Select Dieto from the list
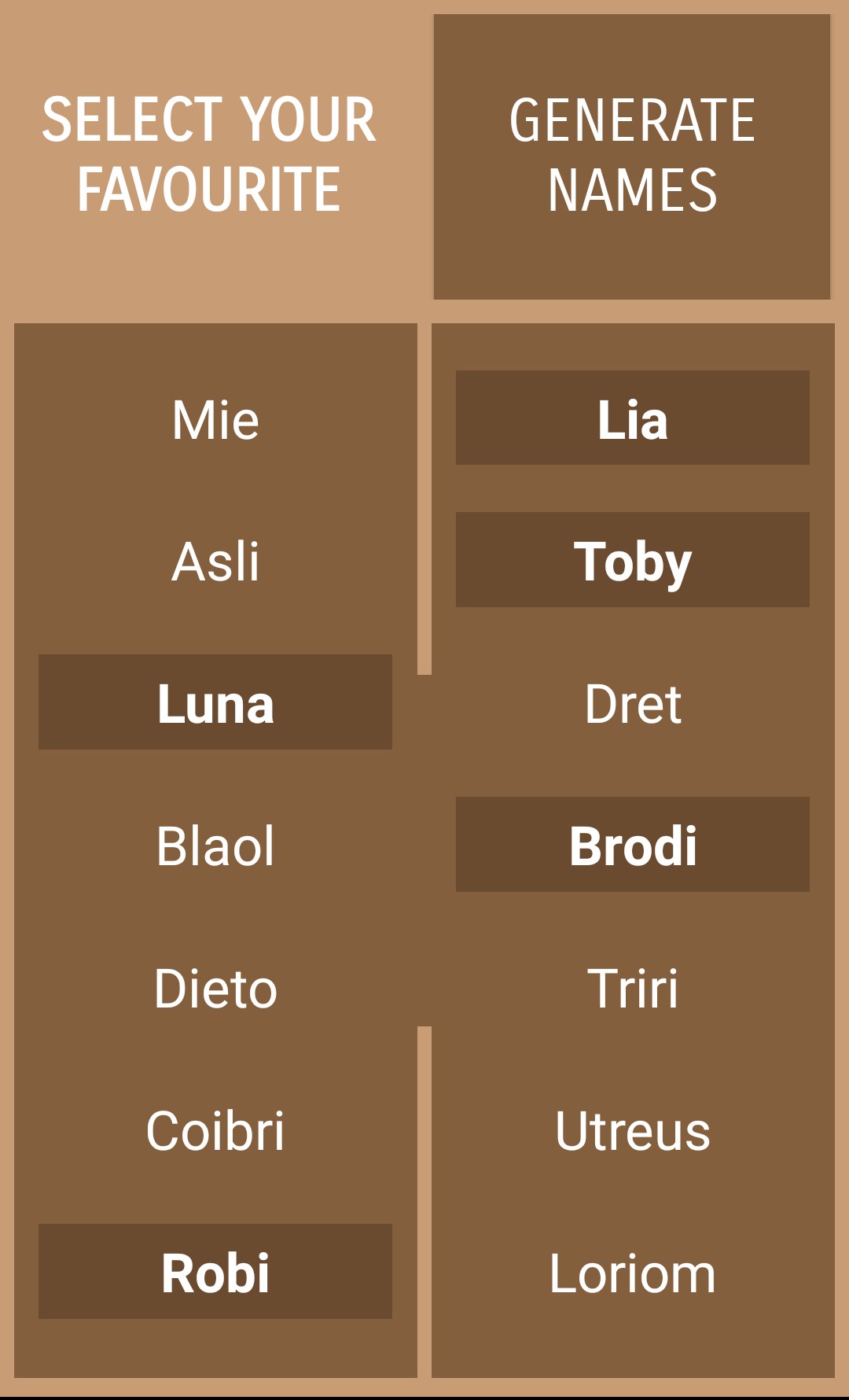Screen dimensions: 849x1400 pyautogui.click(x=215, y=988)
